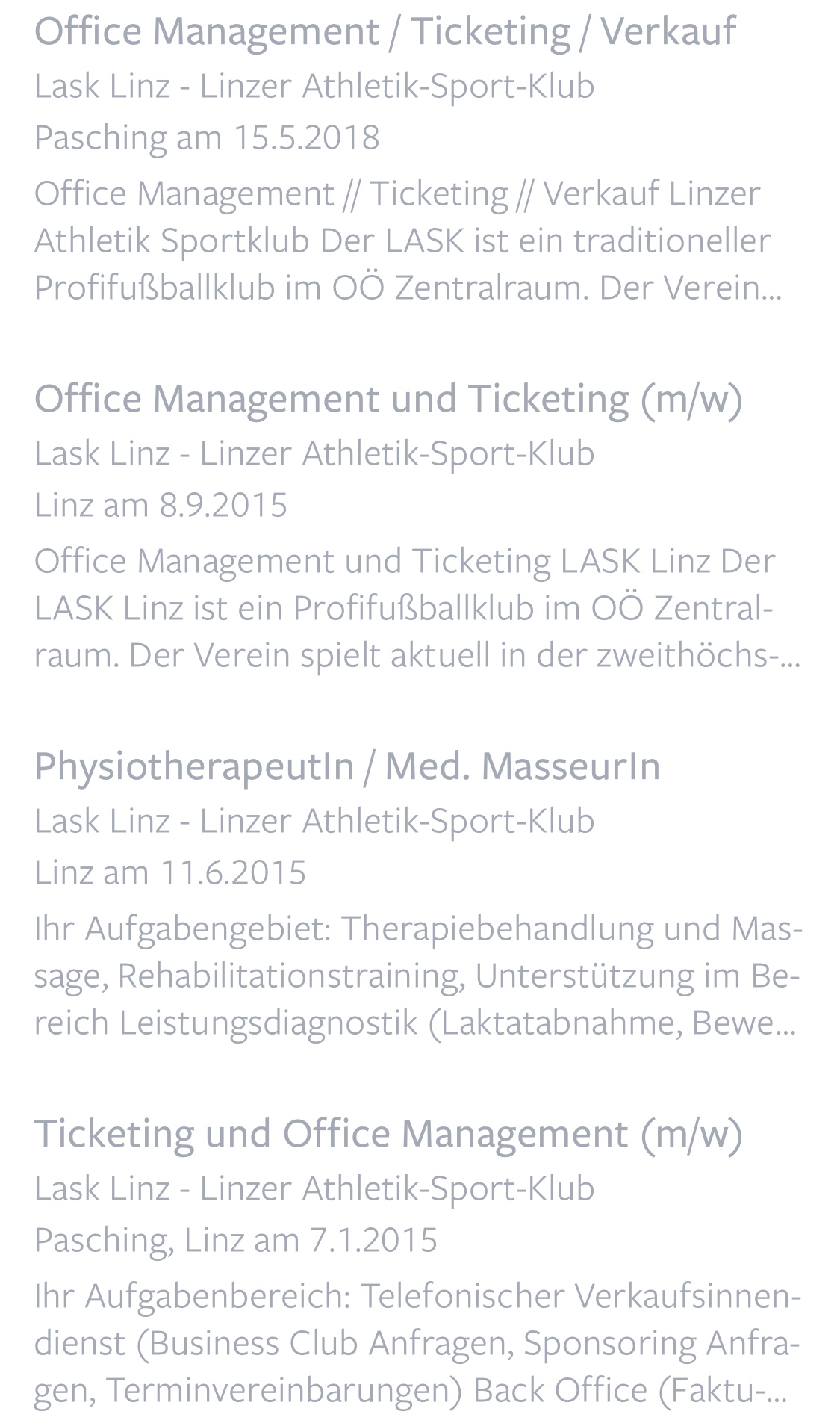
Task: Select the Ticketing und Office Management (m/w) job
Action: 388,1134
